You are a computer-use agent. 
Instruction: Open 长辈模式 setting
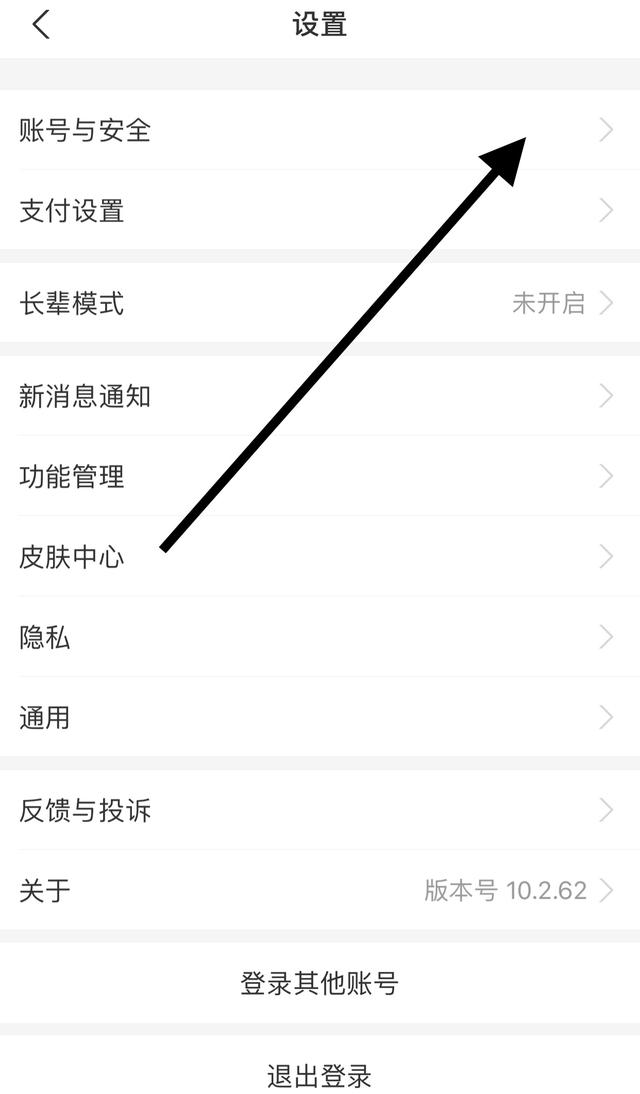320,303
